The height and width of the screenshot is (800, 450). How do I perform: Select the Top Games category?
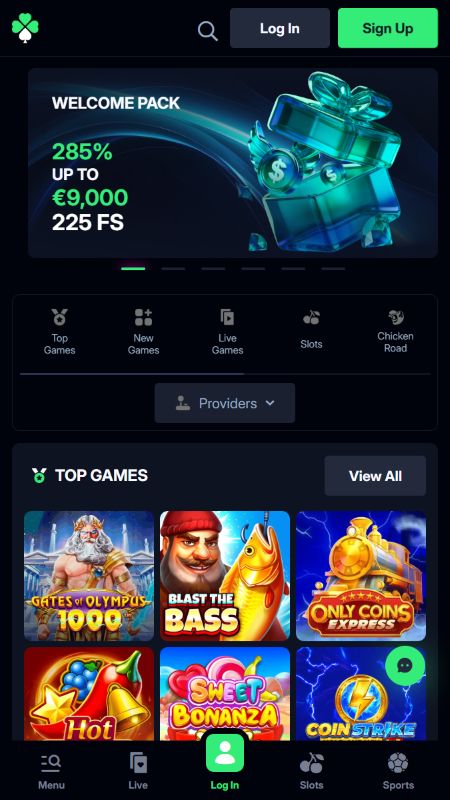[60, 332]
